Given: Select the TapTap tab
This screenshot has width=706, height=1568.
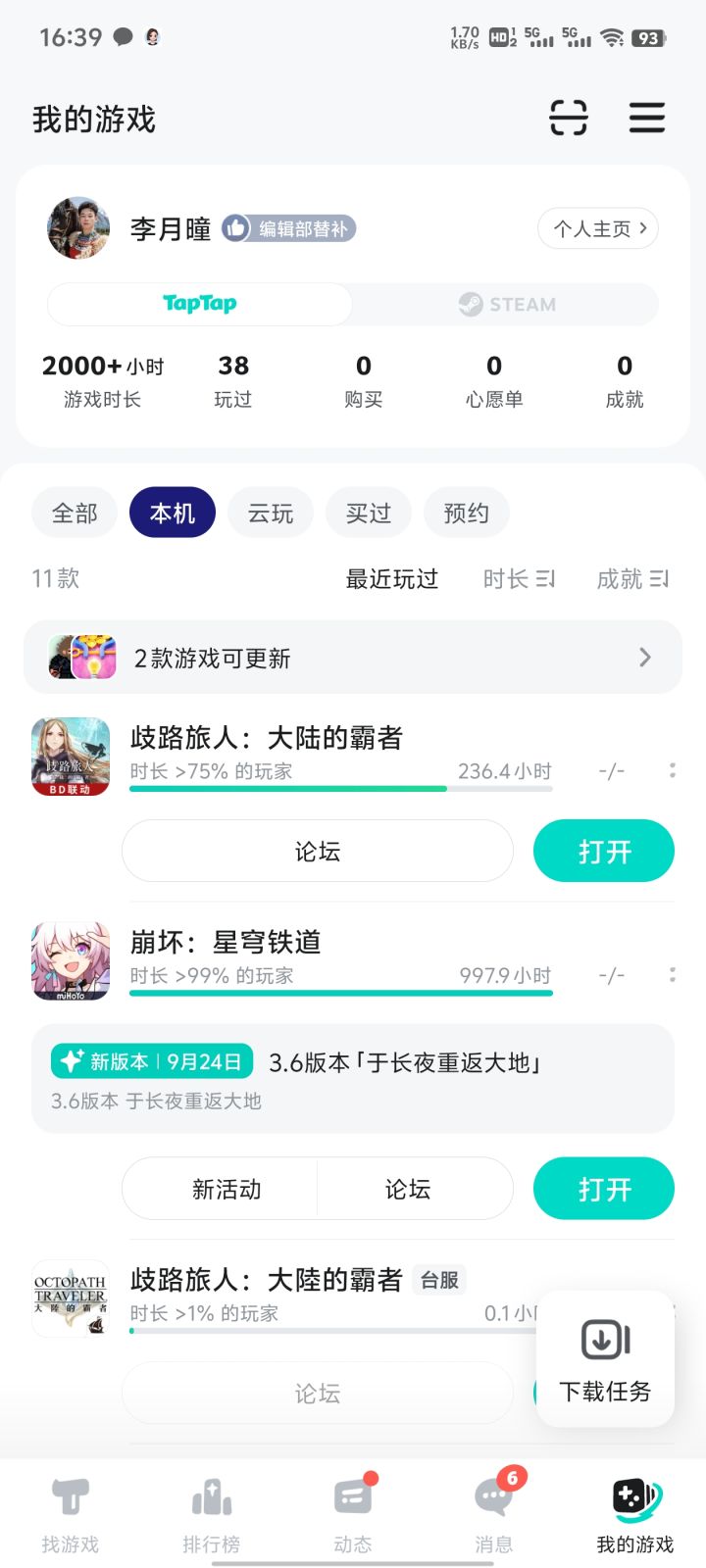Looking at the screenshot, I should pyautogui.click(x=199, y=304).
